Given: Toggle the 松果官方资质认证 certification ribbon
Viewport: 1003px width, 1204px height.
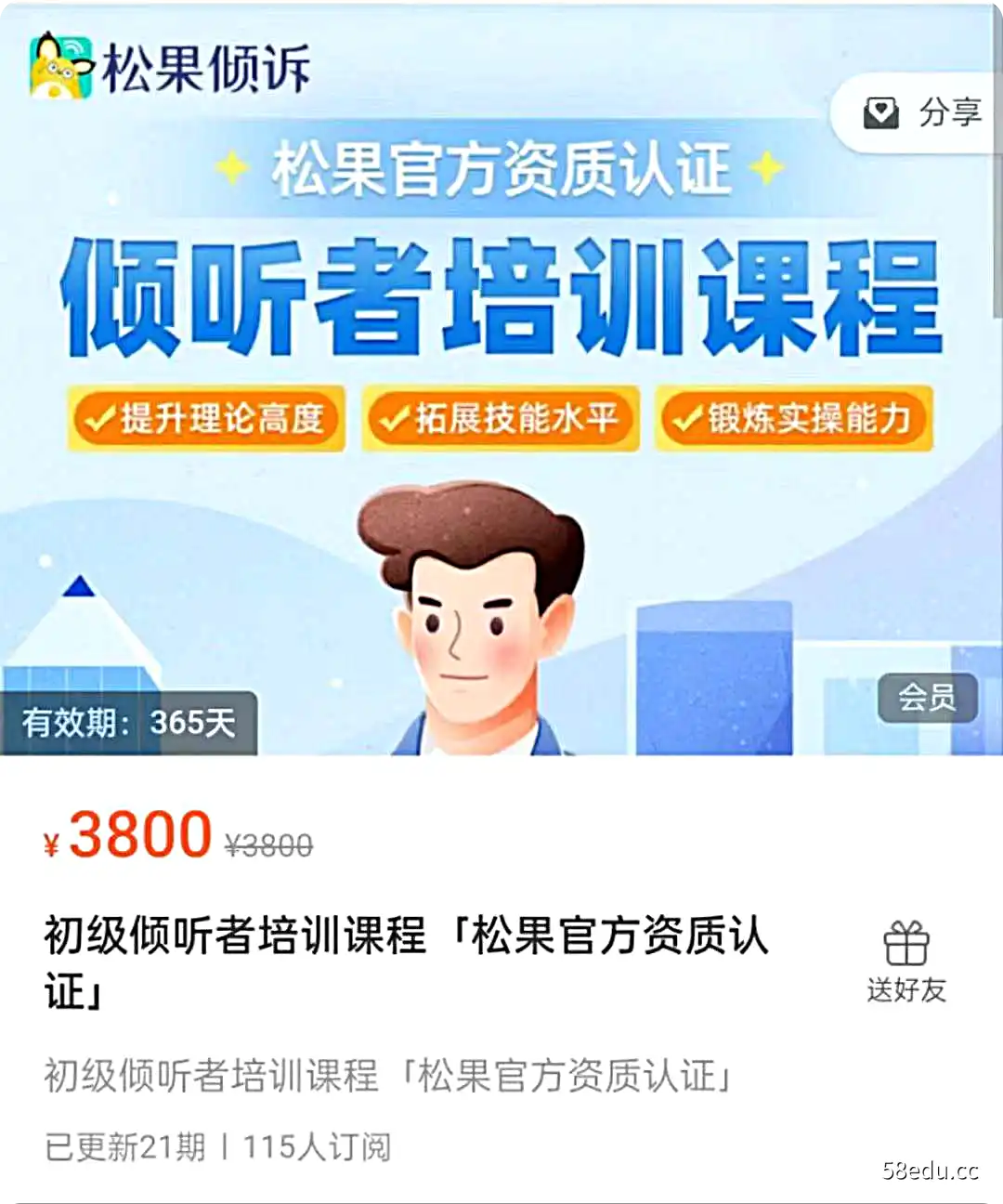Looking at the screenshot, I should (501, 172).
